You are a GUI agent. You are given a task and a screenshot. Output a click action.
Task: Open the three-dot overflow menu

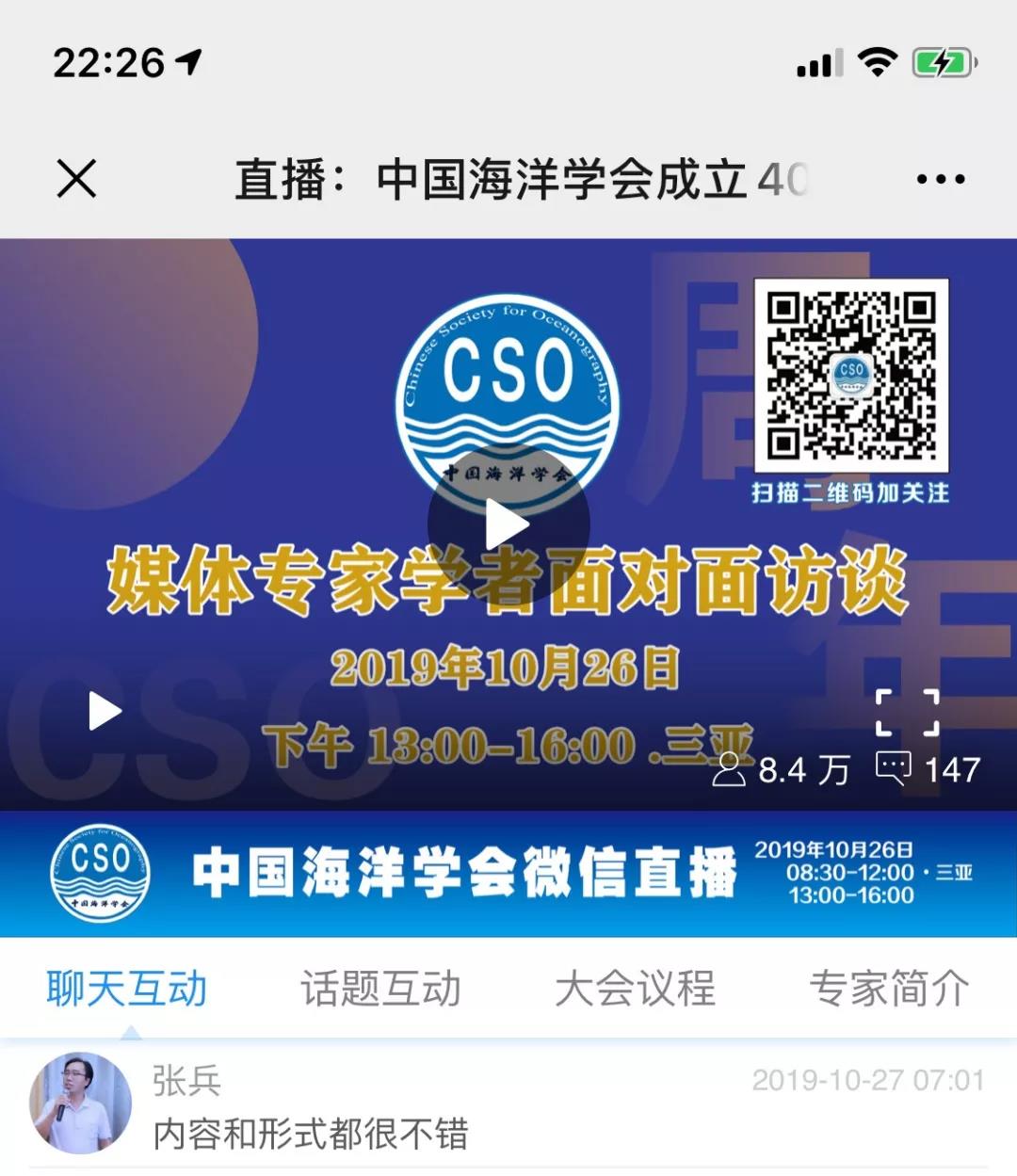click(x=940, y=179)
